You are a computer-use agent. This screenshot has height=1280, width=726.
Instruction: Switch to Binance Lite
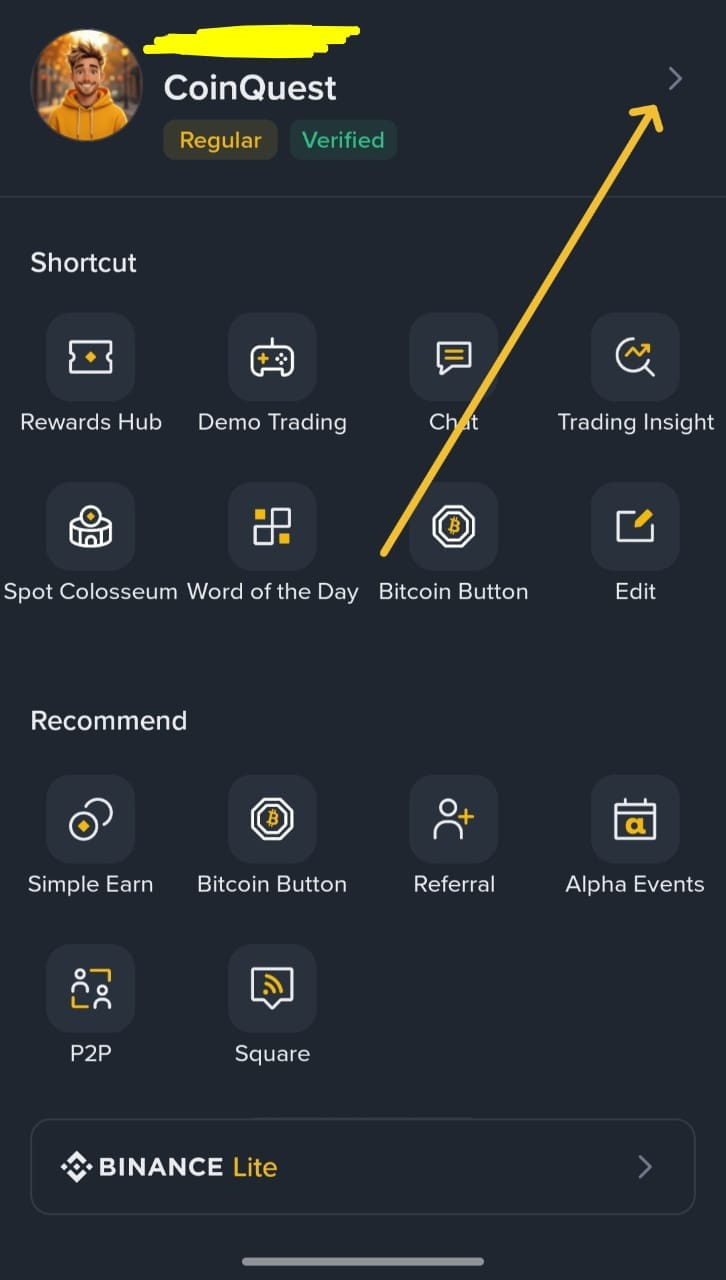[362, 1166]
